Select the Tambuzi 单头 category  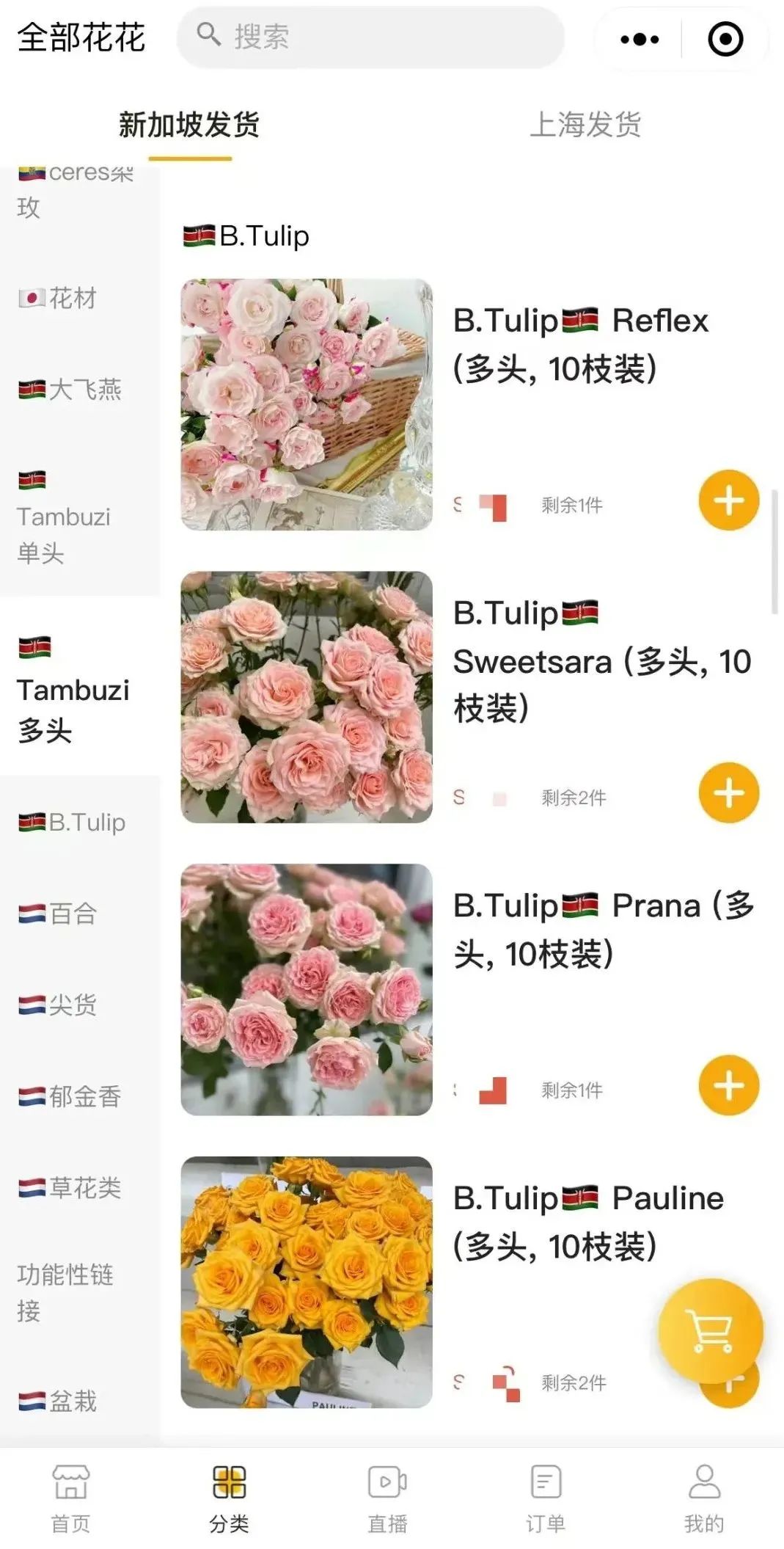click(x=62, y=517)
